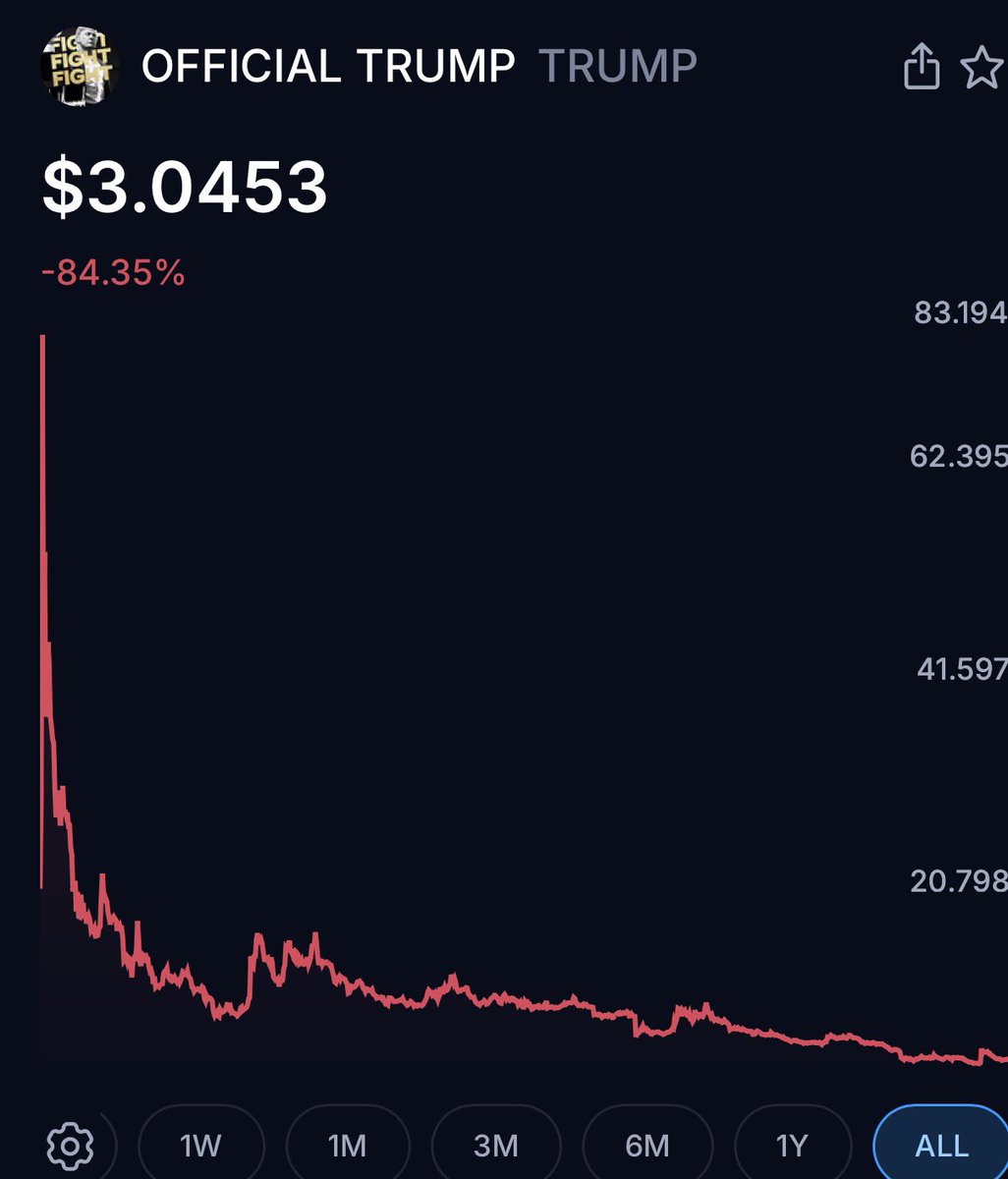
Task: Select the ALL time range
Action: [x=940, y=1145]
